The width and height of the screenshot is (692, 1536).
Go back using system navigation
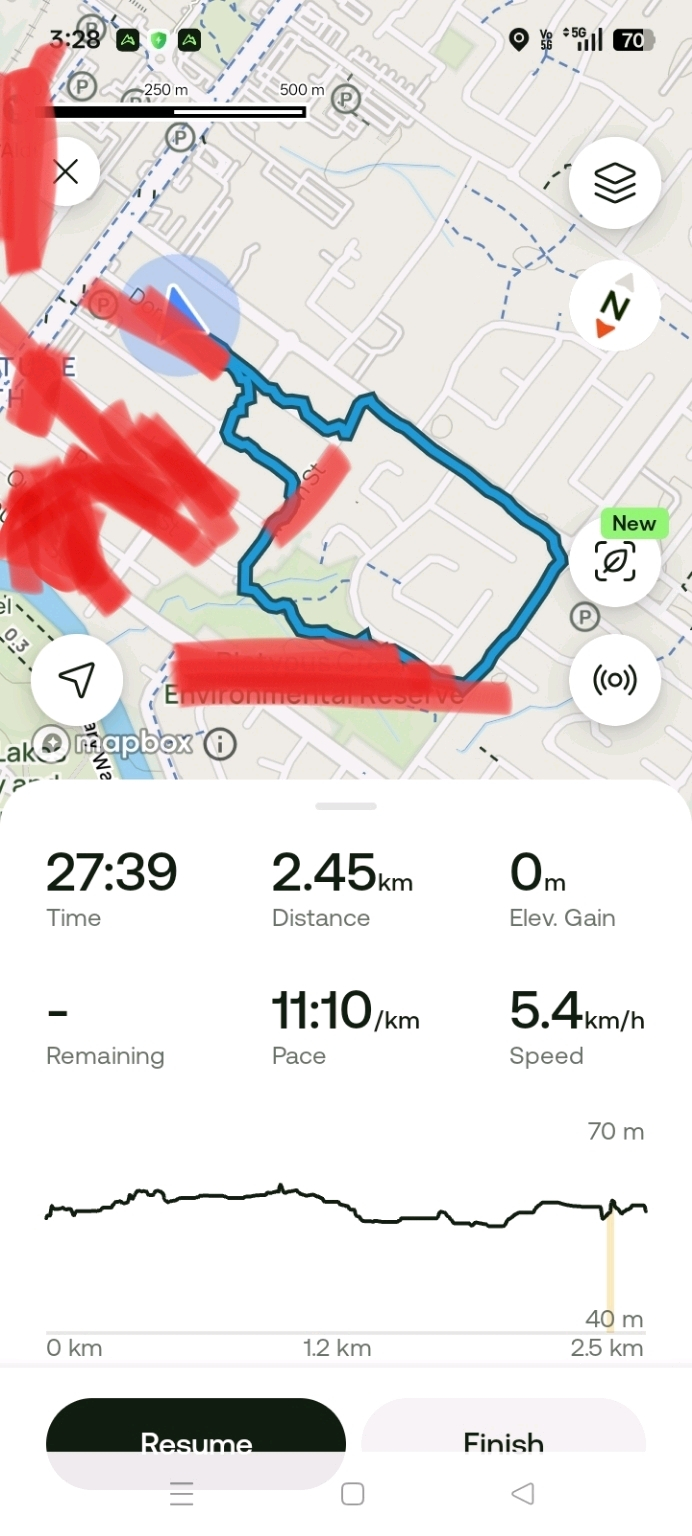(x=522, y=1494)
